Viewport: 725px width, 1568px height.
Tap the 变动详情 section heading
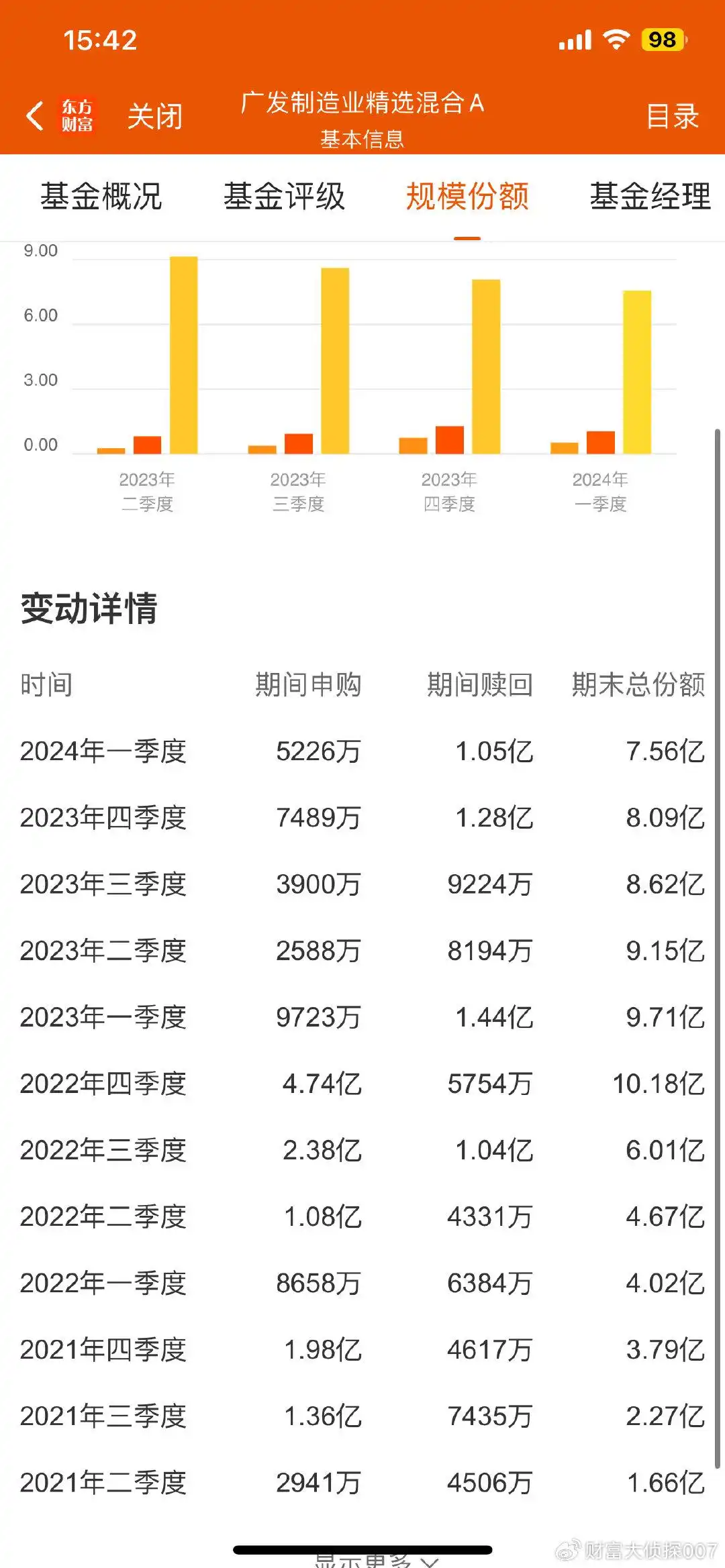tap(89, 609)
